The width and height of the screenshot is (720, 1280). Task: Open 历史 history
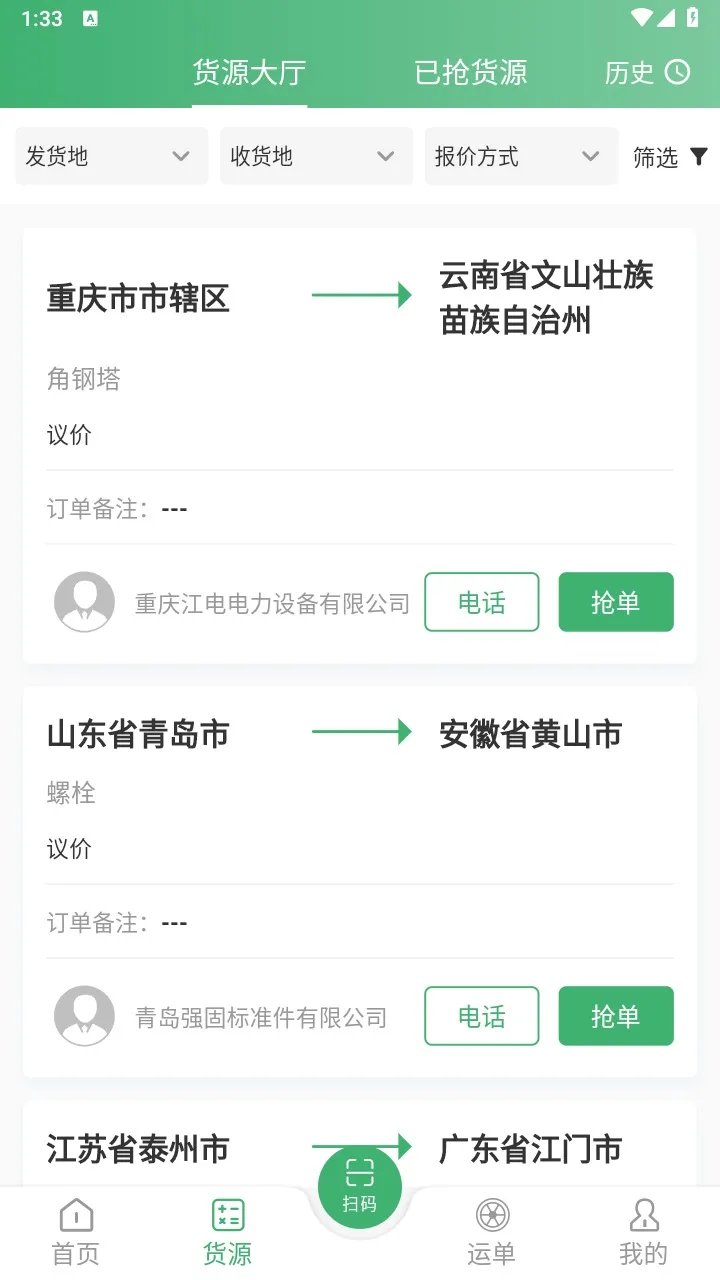(647, 73)
